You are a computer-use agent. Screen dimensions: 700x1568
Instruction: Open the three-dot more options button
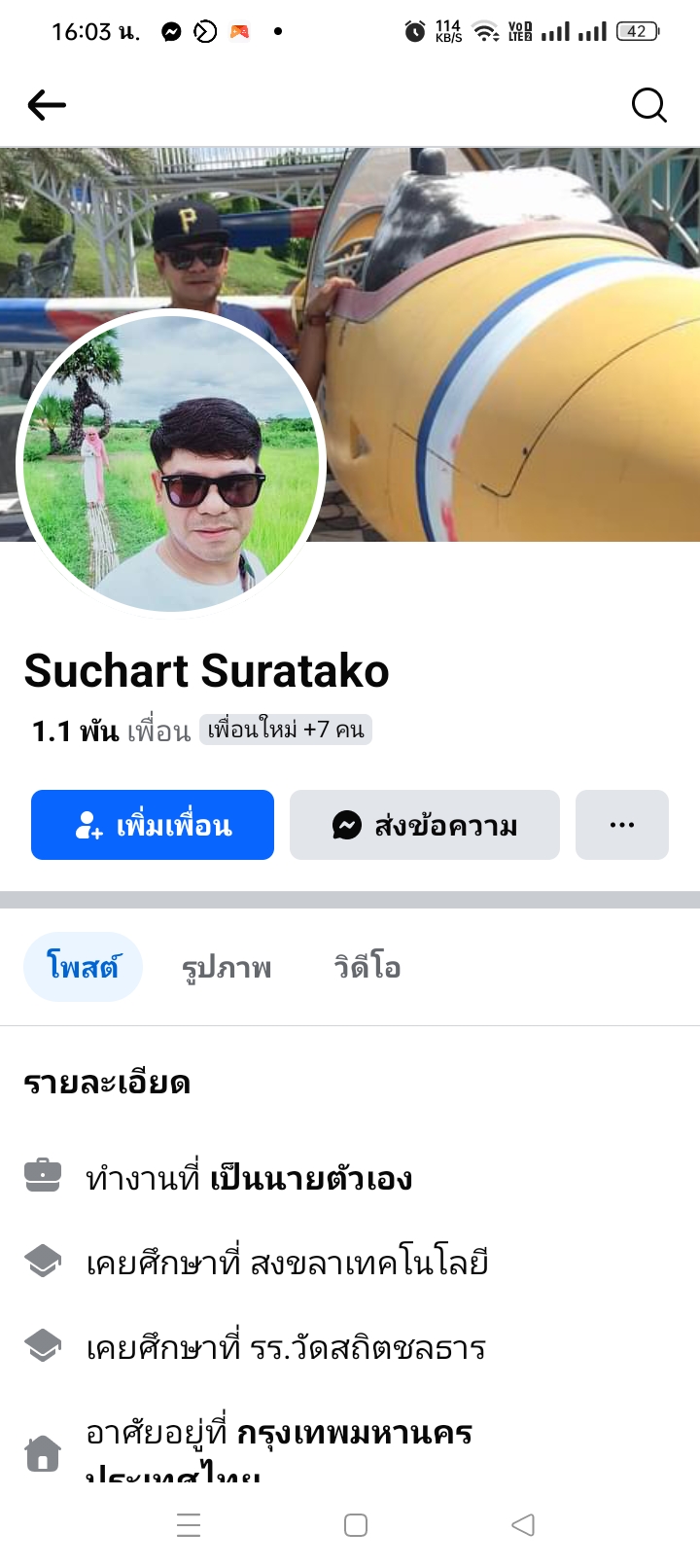coord(622,825)
